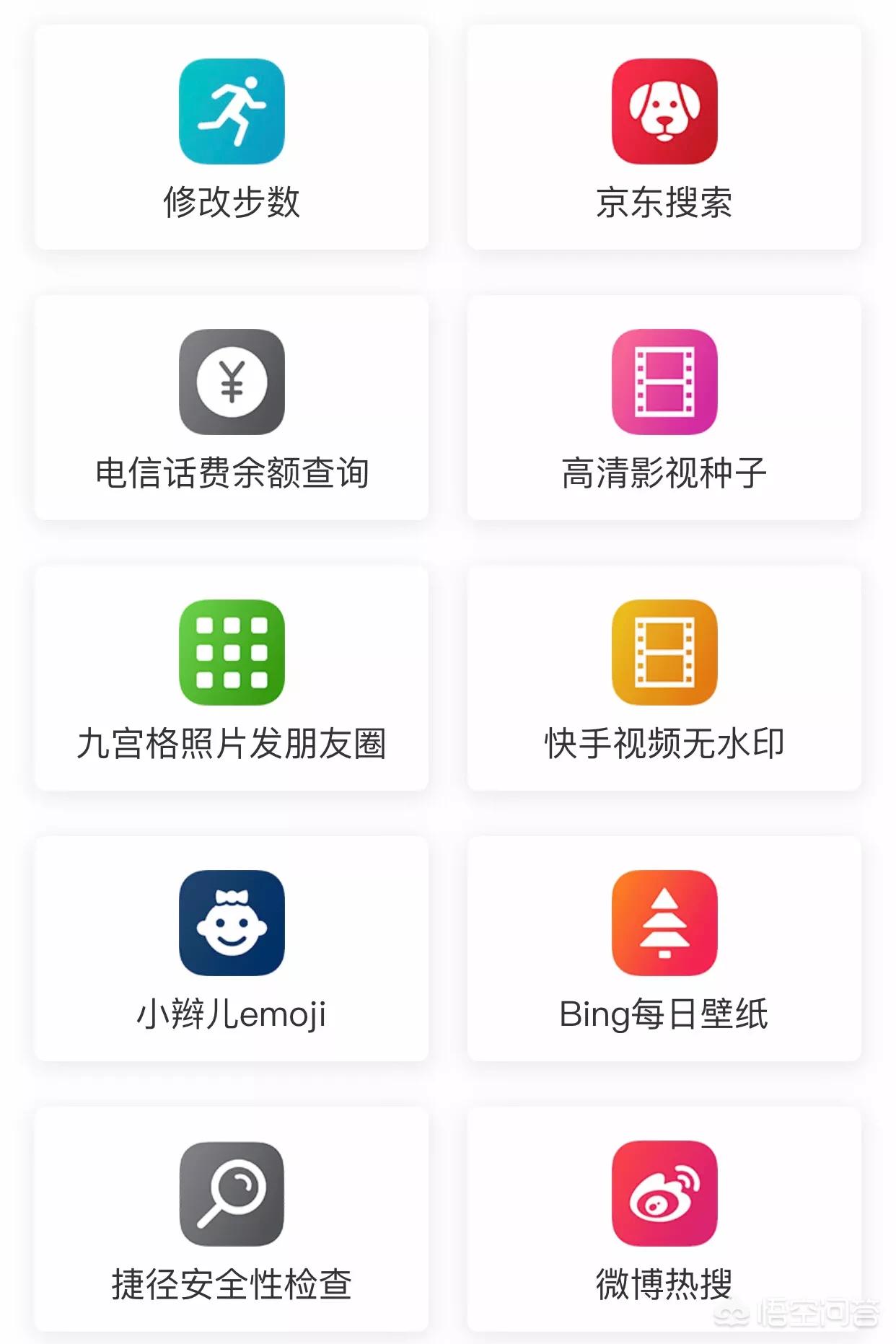Image resolution: width=896 pixels, height=1344 pixels.
Task: Open 九宫格照片发朋友圈 shortcut
Action: pyautogui.click(x=232, y=678)
